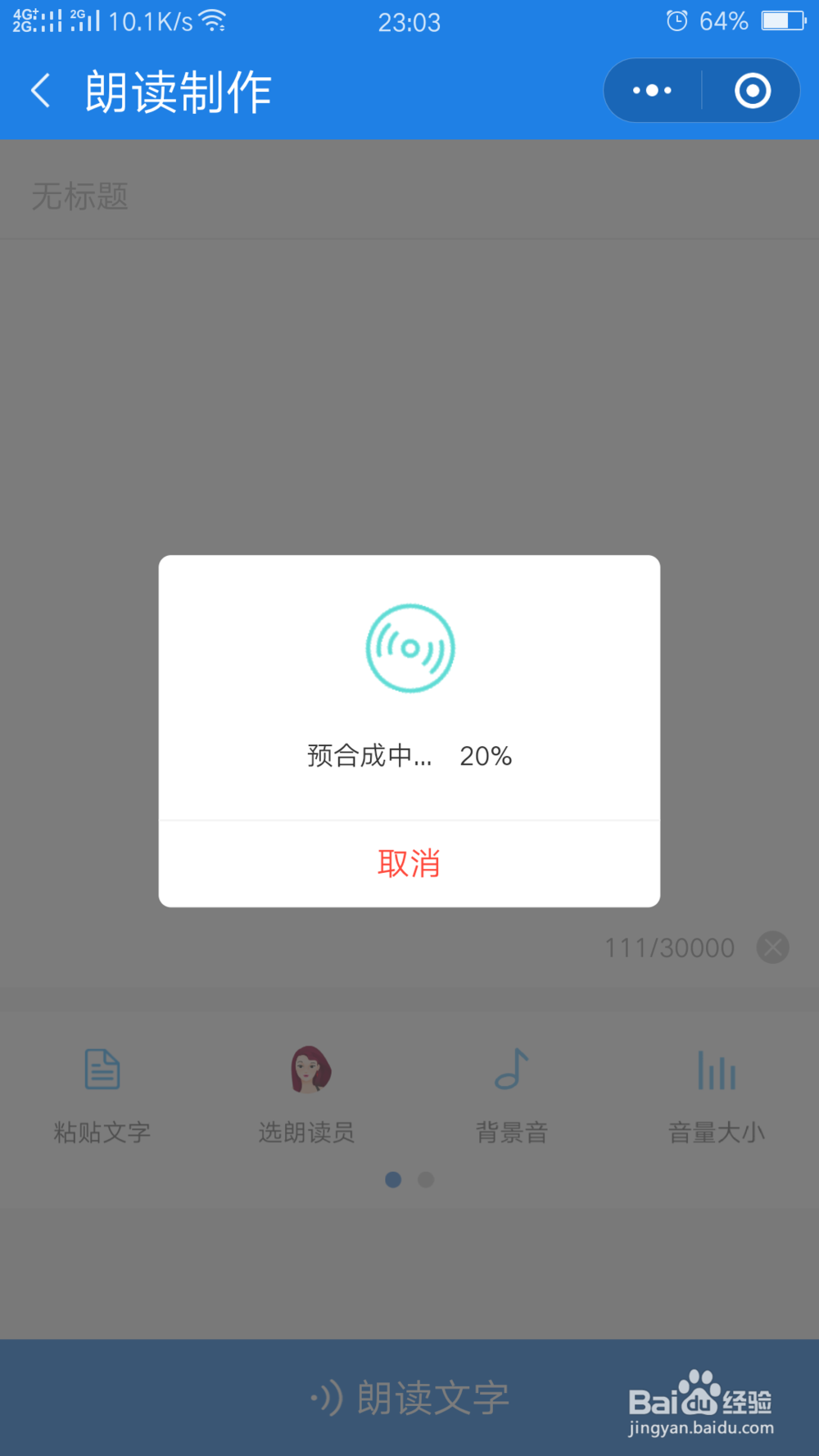
Task: Open the 无标题 title field
Action: [x=79, y=197]
